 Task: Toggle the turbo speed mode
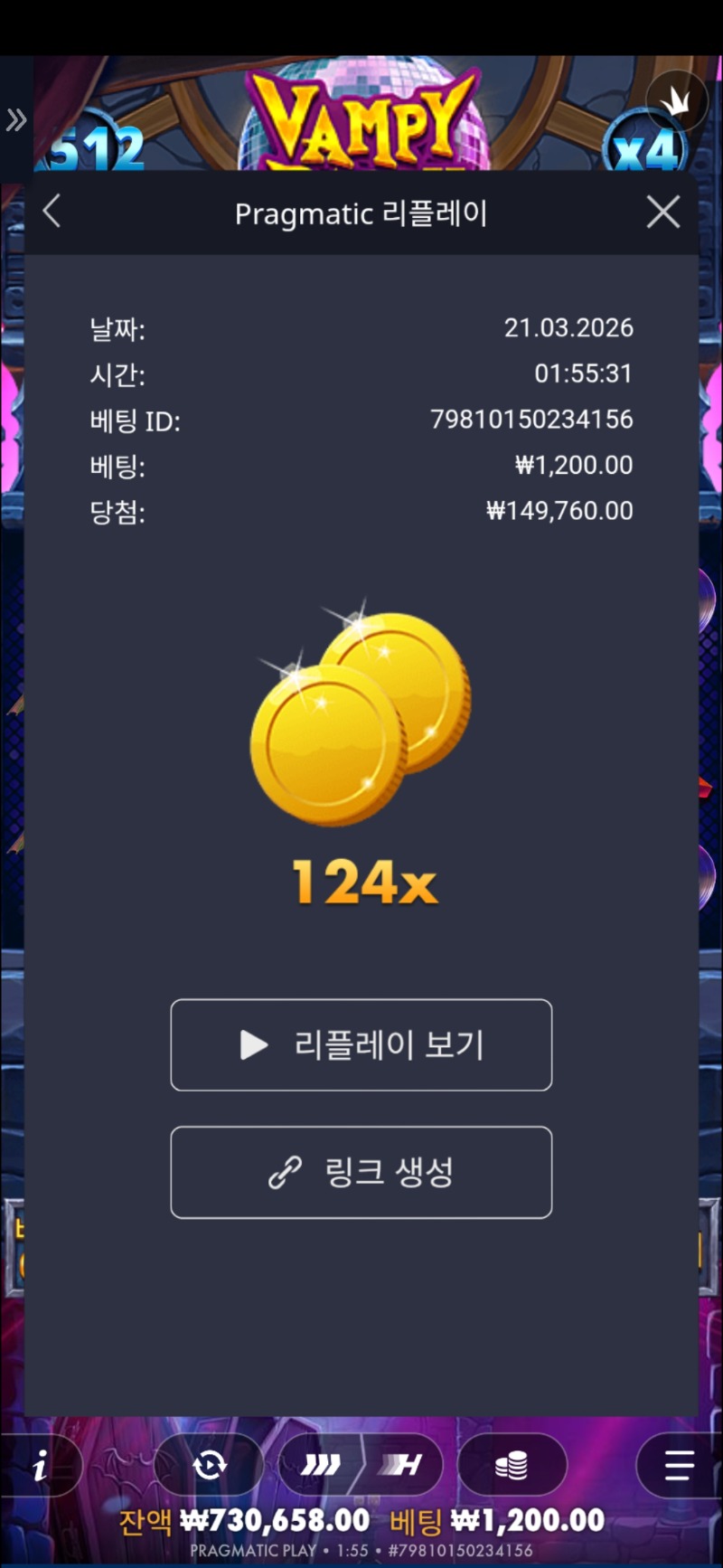click(361, 1464)
